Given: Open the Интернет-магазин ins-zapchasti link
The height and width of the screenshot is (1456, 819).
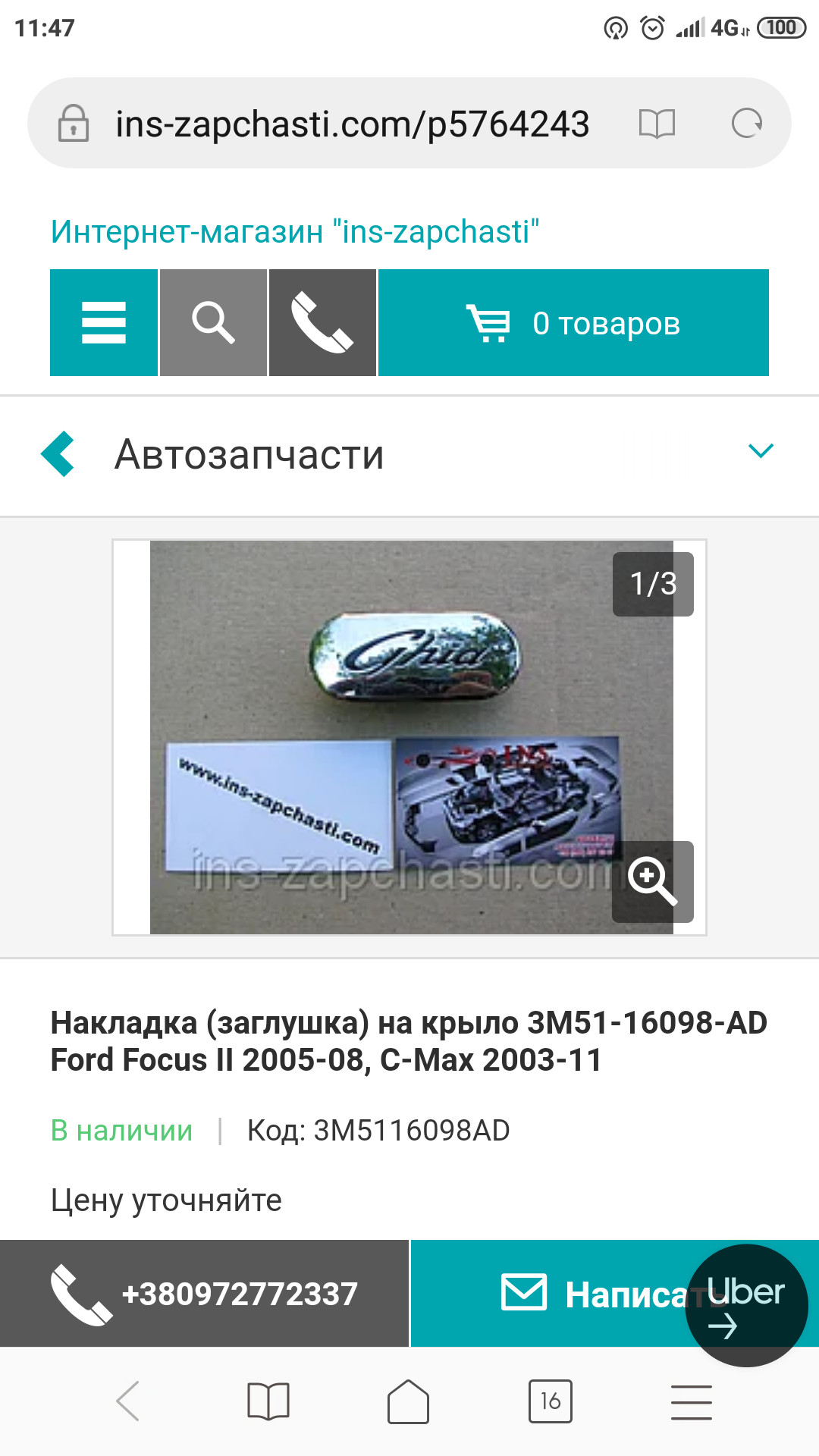Looking at the screenshot, I should coord(294,232).
